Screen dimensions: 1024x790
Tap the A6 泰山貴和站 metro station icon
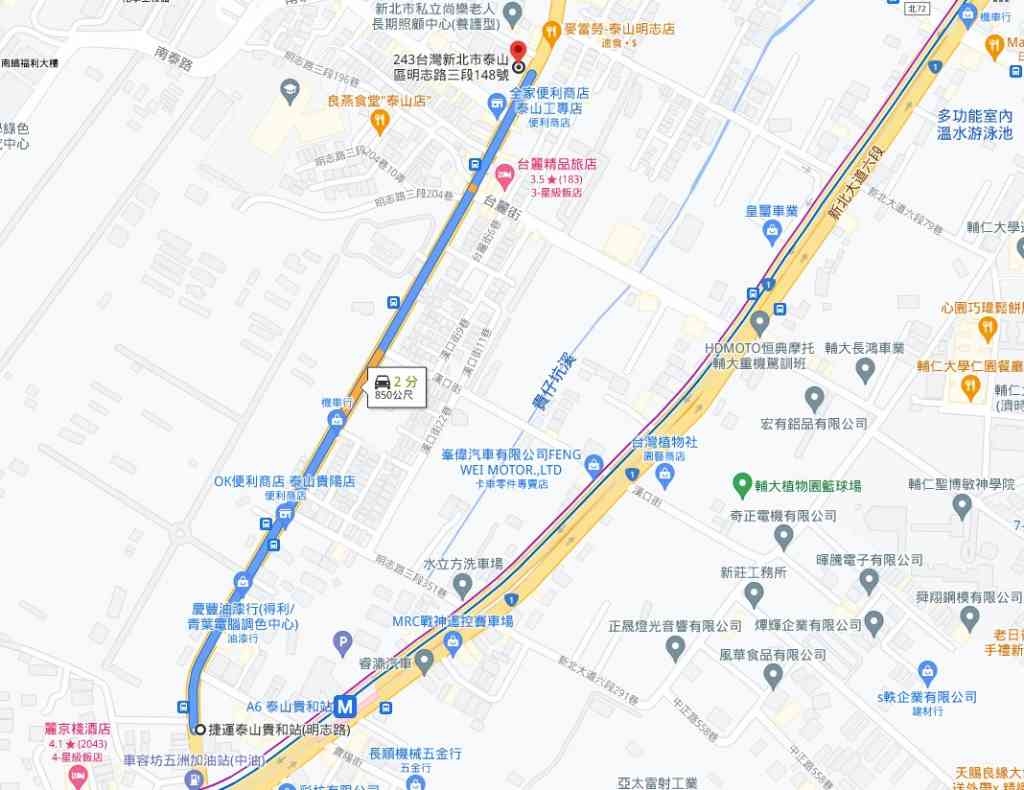pos(346,704)
